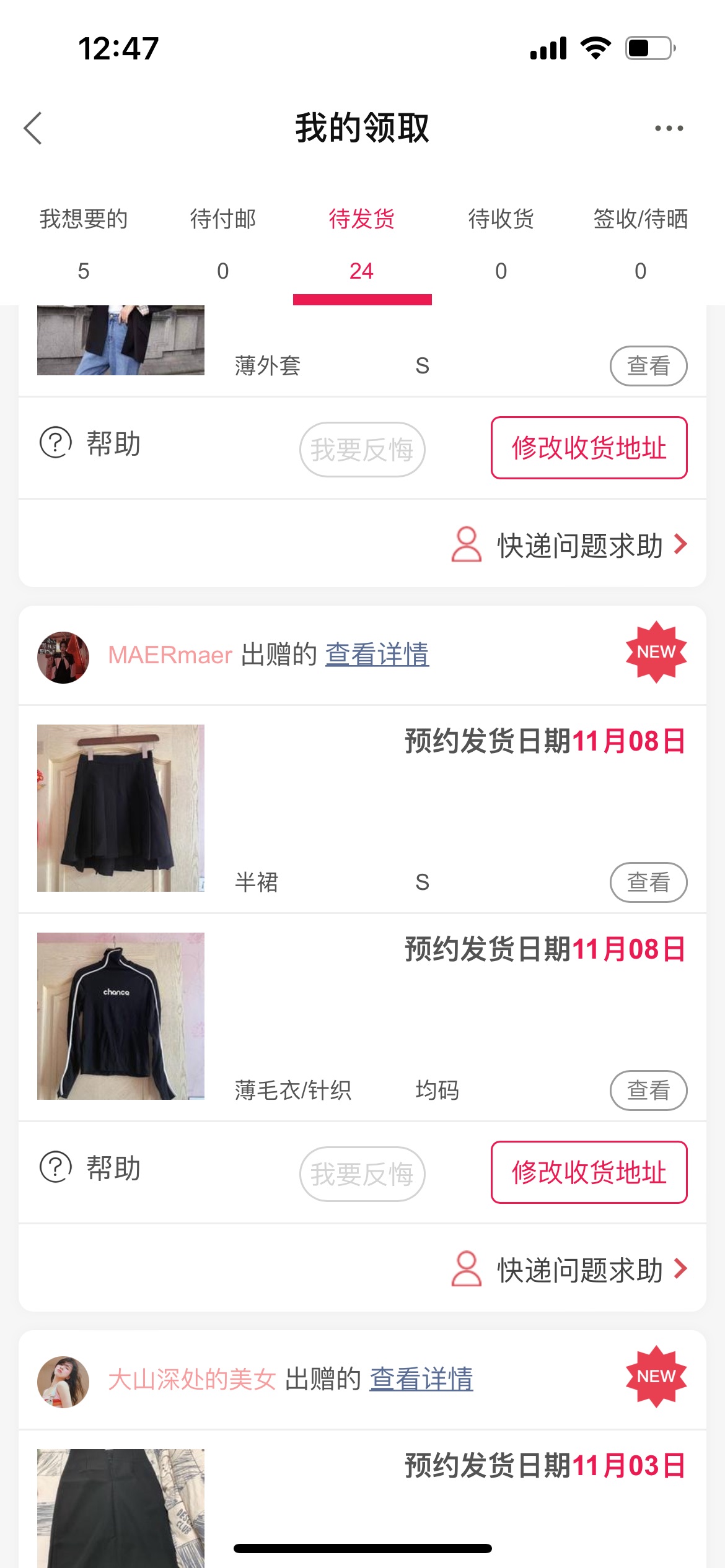Viewport: 725px width, 1568px height.
Task: Open 帮助 under the 薄外套 order
Action: pos(90,443)
